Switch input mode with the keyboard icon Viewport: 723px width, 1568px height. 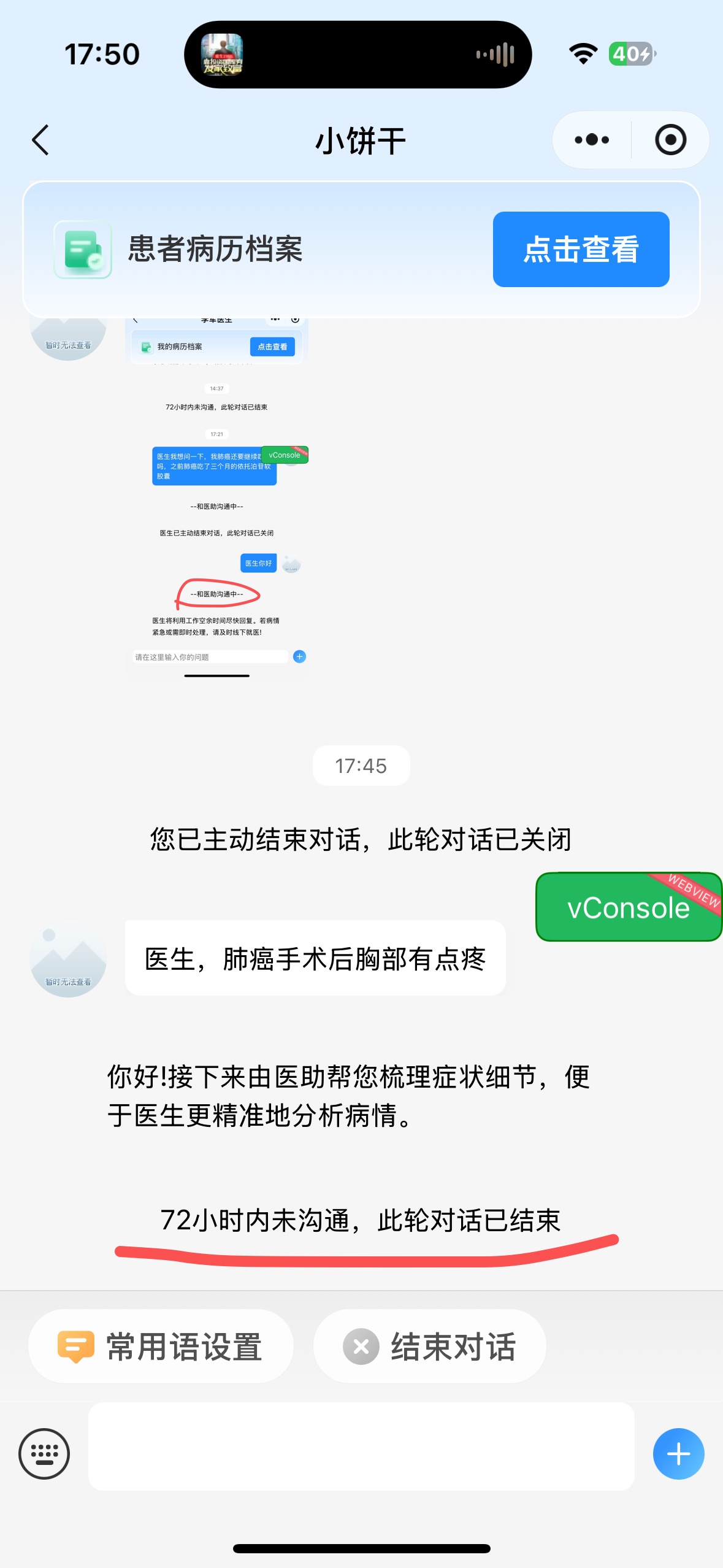(44, 1453)
